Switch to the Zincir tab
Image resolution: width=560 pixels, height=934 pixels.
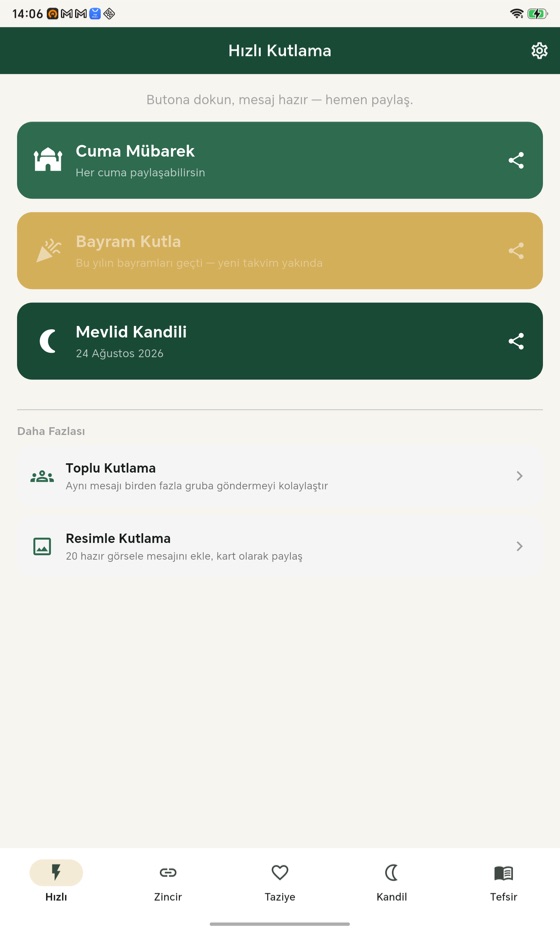(x=168, y=882)
